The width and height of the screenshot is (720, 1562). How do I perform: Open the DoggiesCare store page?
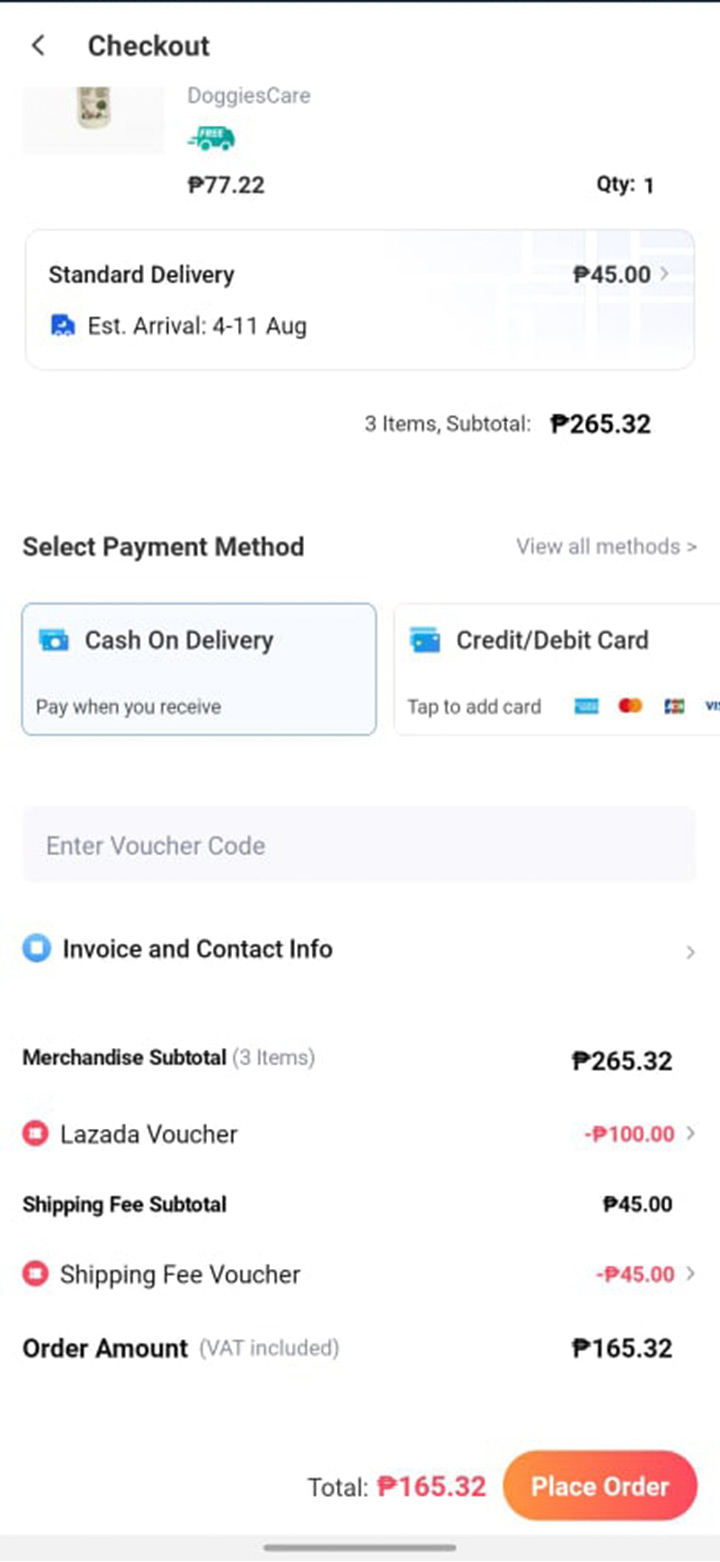[248, 96]
